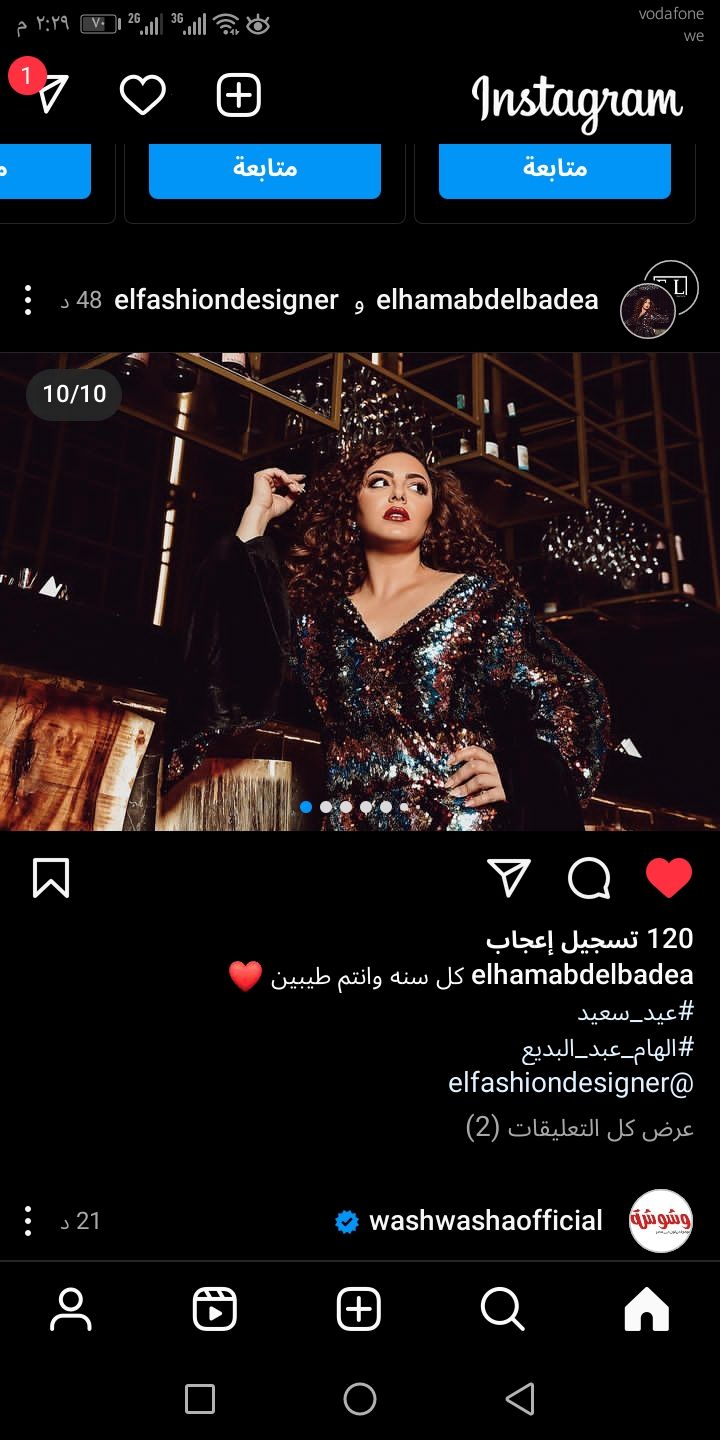The height and width of the screenshot is (1440, 720).
Task: Open washwashaofficial's profile
Action: (x=486, y=1221)
